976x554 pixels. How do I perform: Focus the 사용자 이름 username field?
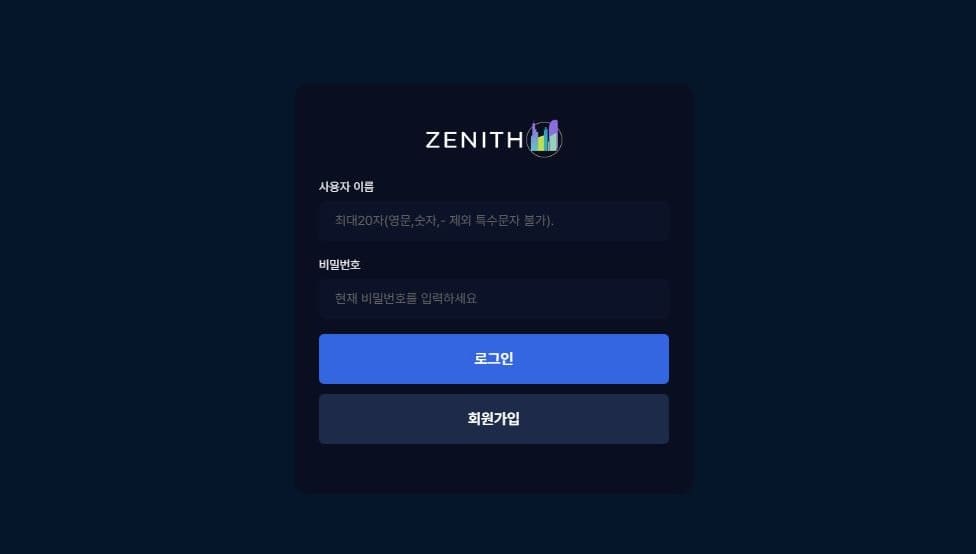click(493, 220)
